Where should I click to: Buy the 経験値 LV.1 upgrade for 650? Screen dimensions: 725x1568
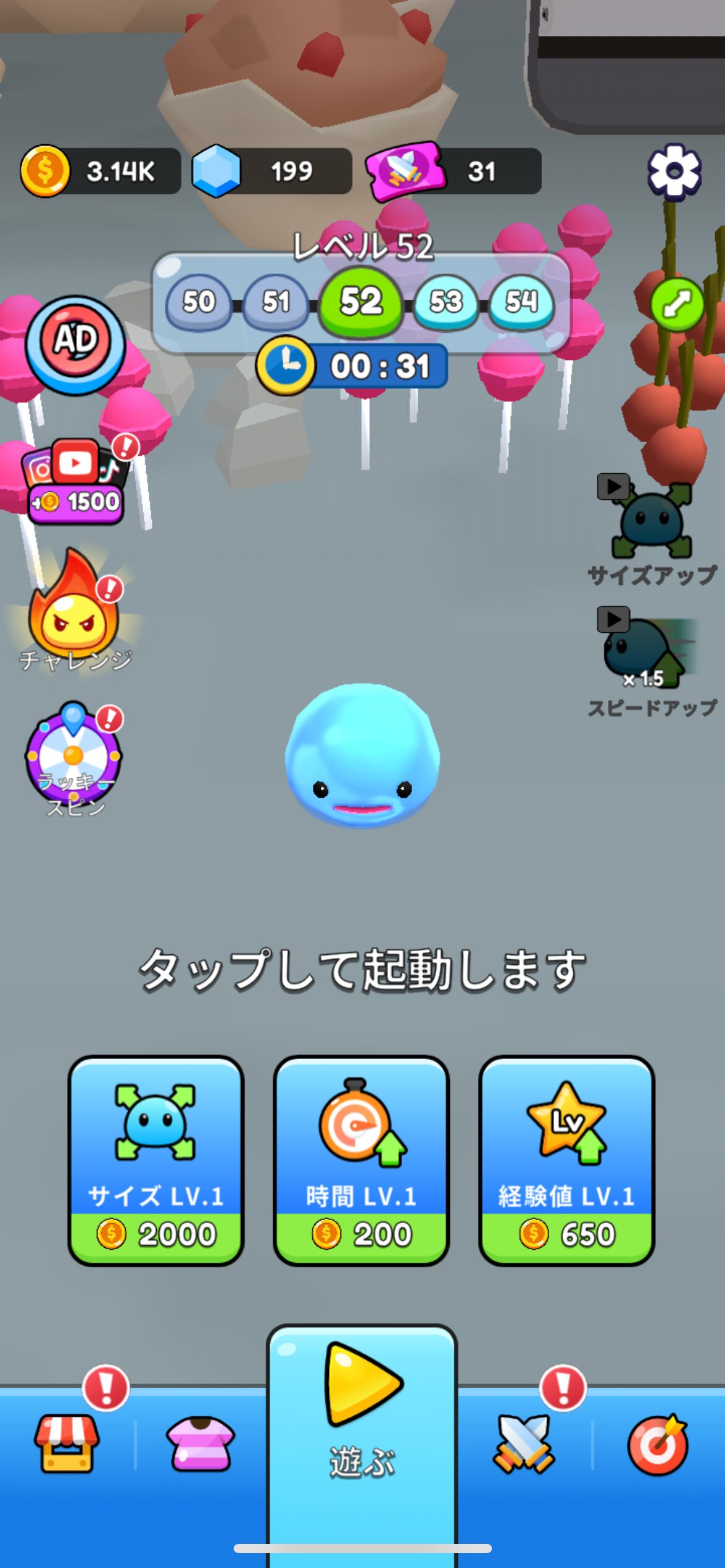point(568,1161)
